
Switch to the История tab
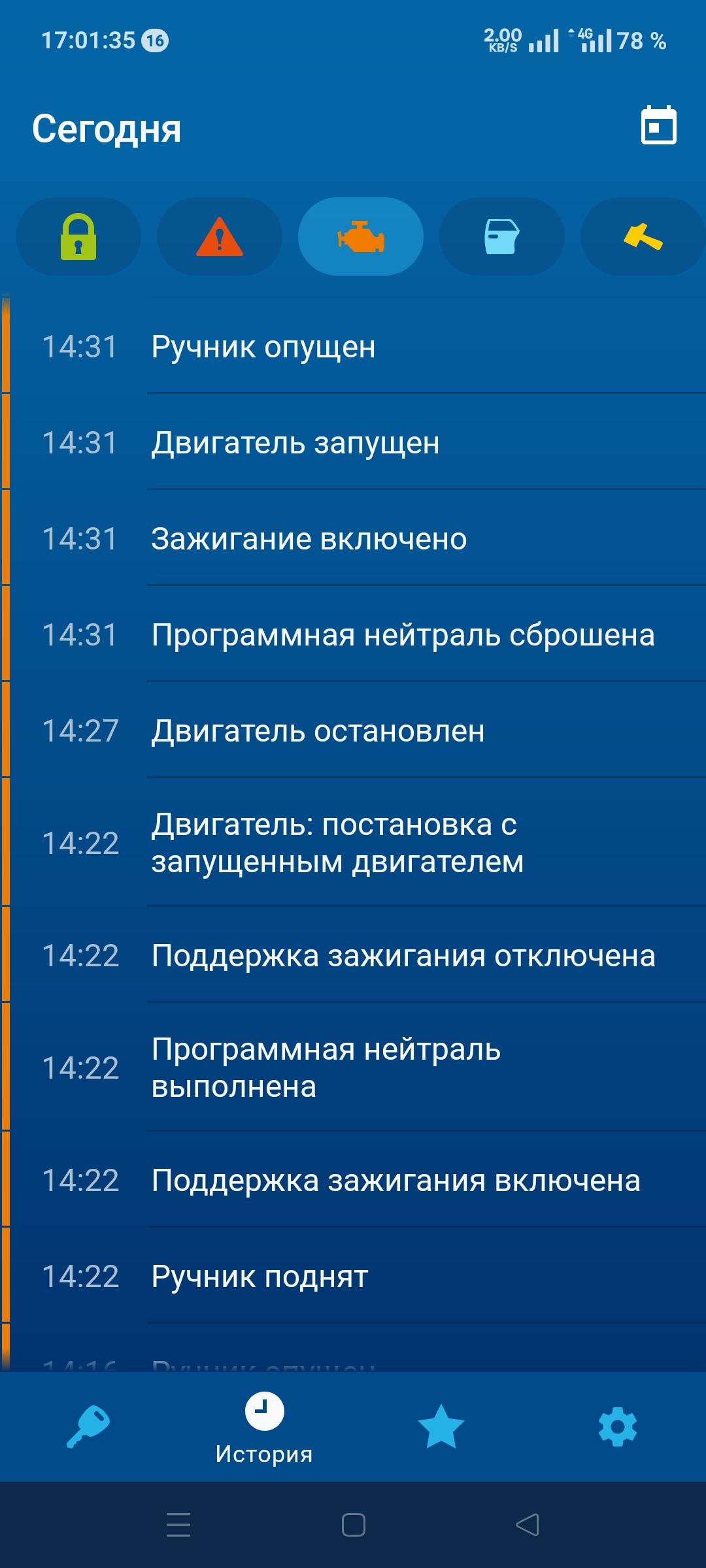(x=264, y=1428)
